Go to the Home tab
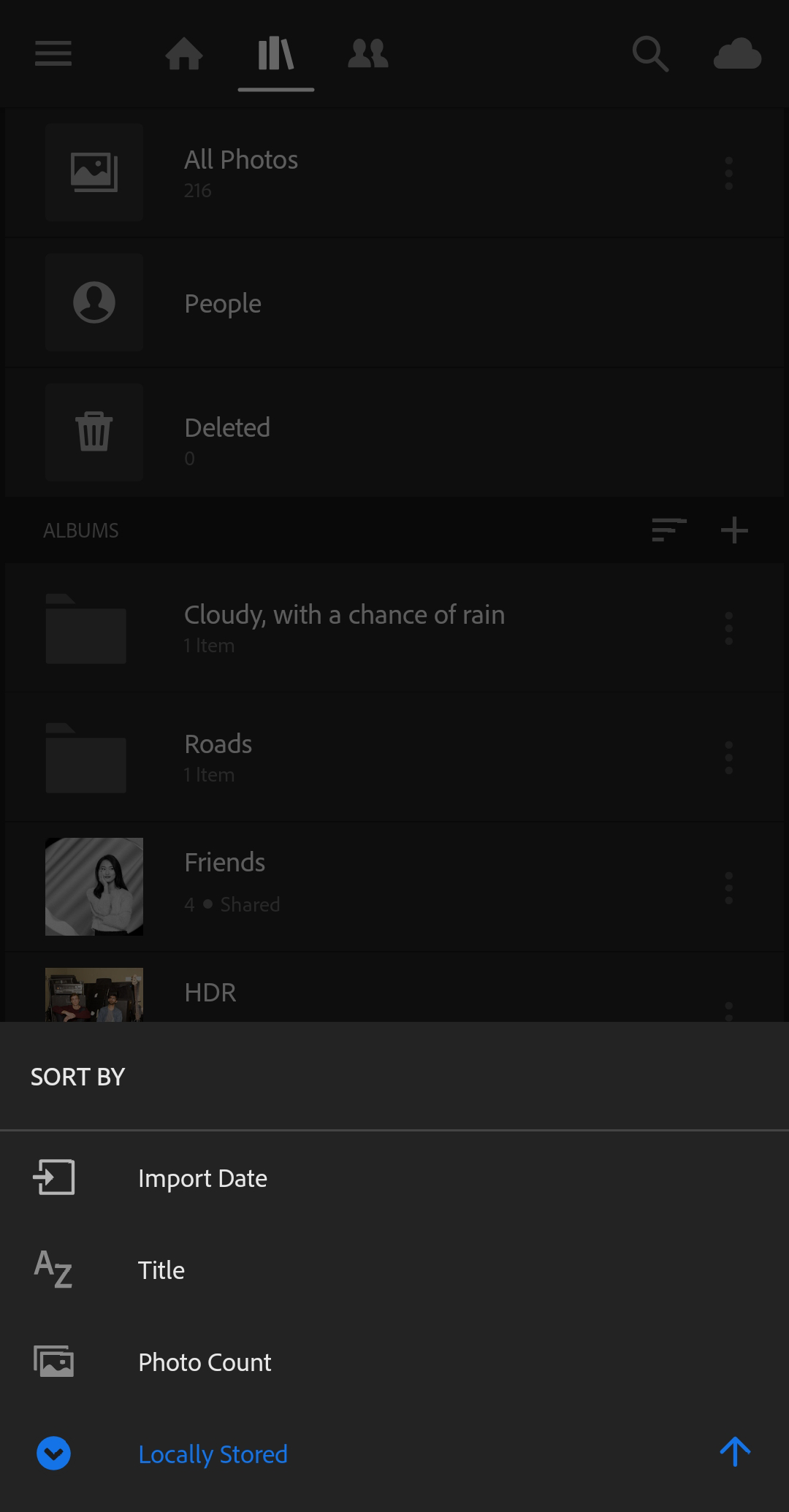The height and width of the screenshot is (1512, 789). coord(184,54)
